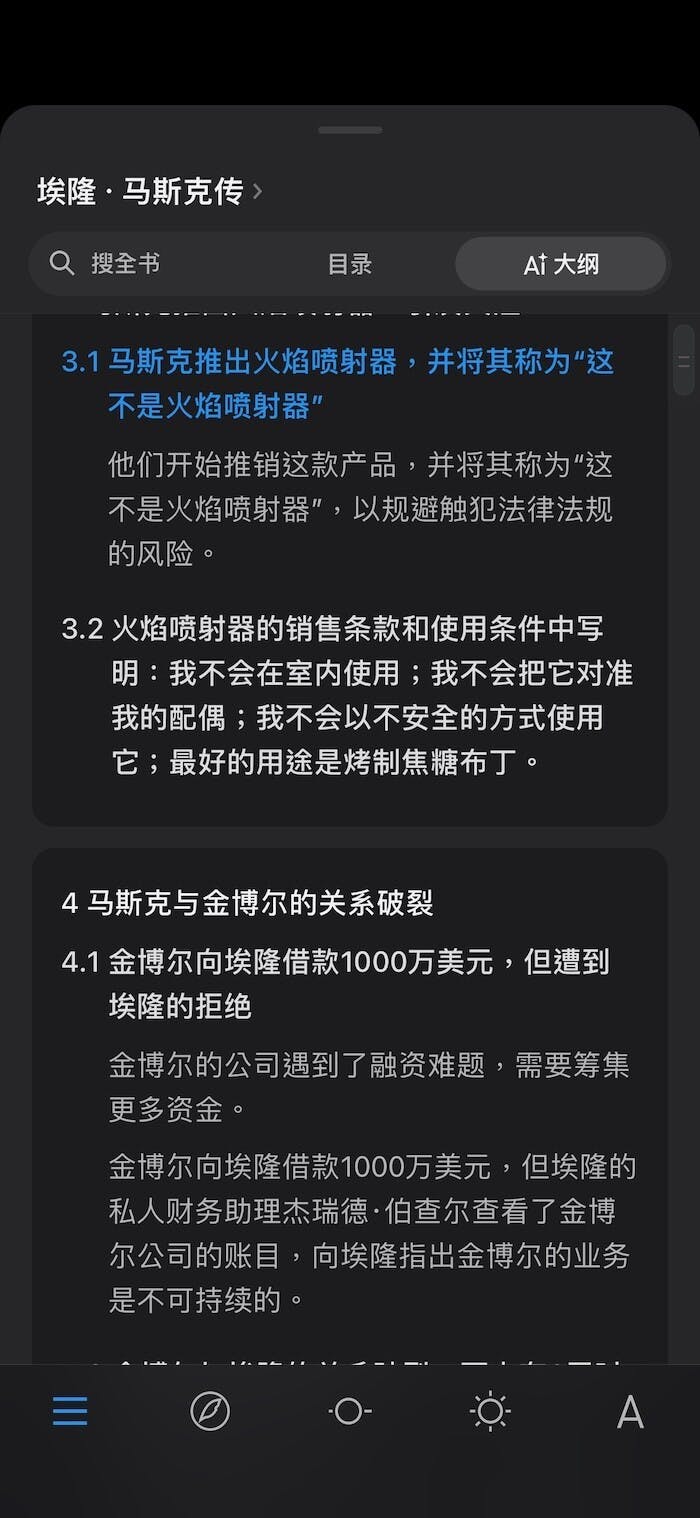Screen dimensions: 700x1518
Task: Open outline item 3.1 马斯克推出火焰喷射器
Action: 338,383
